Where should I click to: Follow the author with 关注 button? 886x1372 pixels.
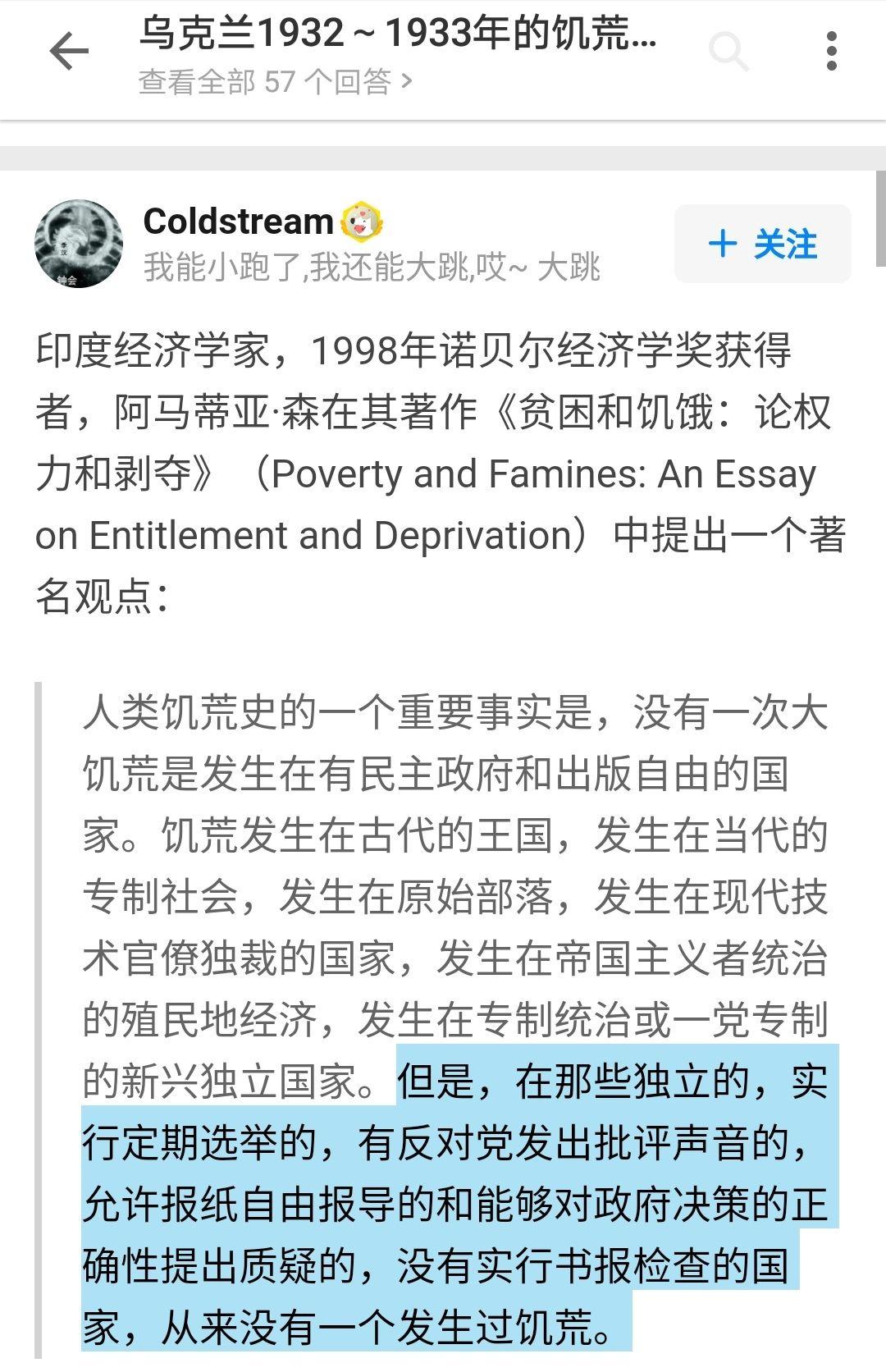click(762, 244)
